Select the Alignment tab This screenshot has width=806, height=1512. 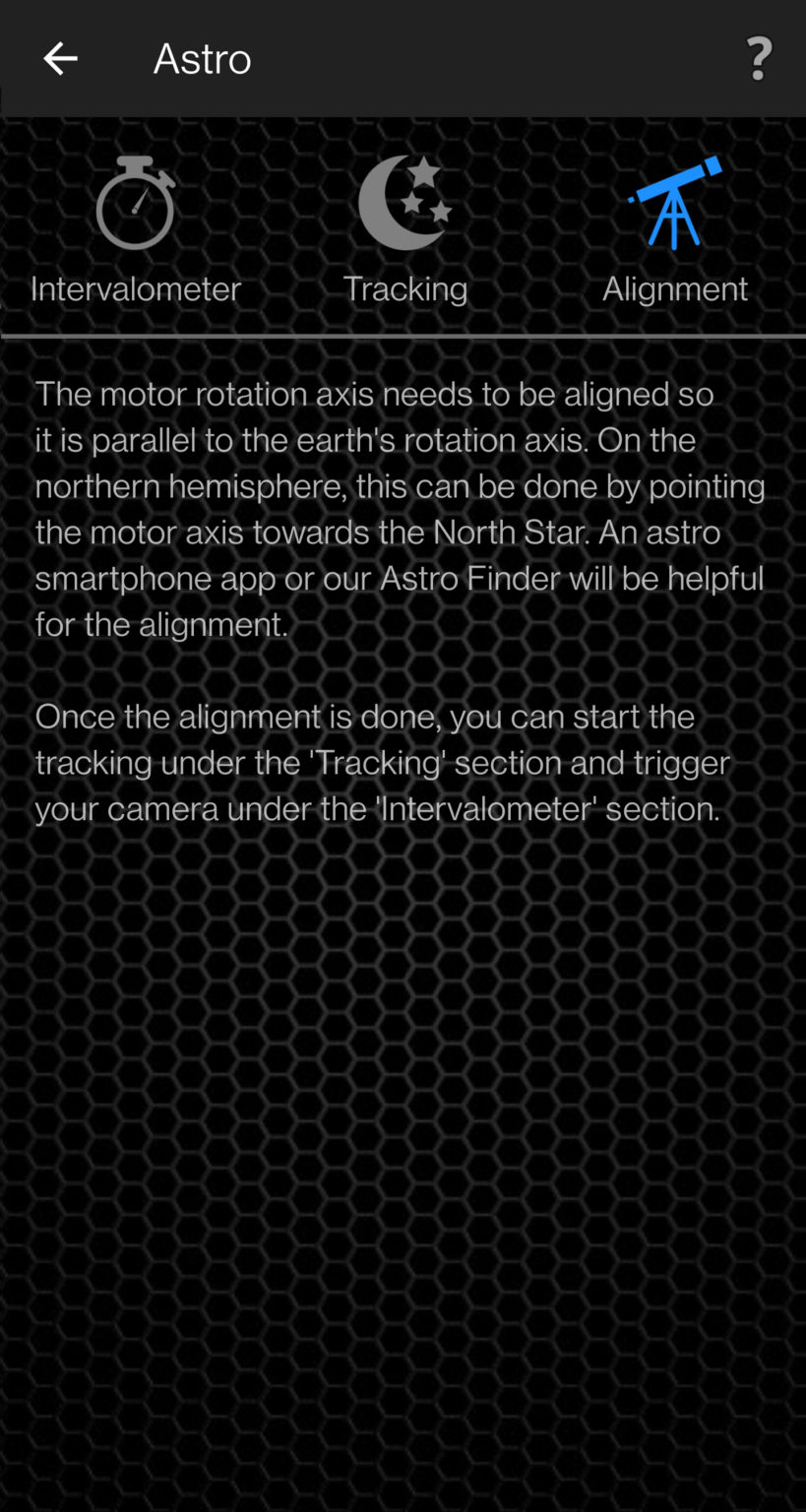pos(675,231)
